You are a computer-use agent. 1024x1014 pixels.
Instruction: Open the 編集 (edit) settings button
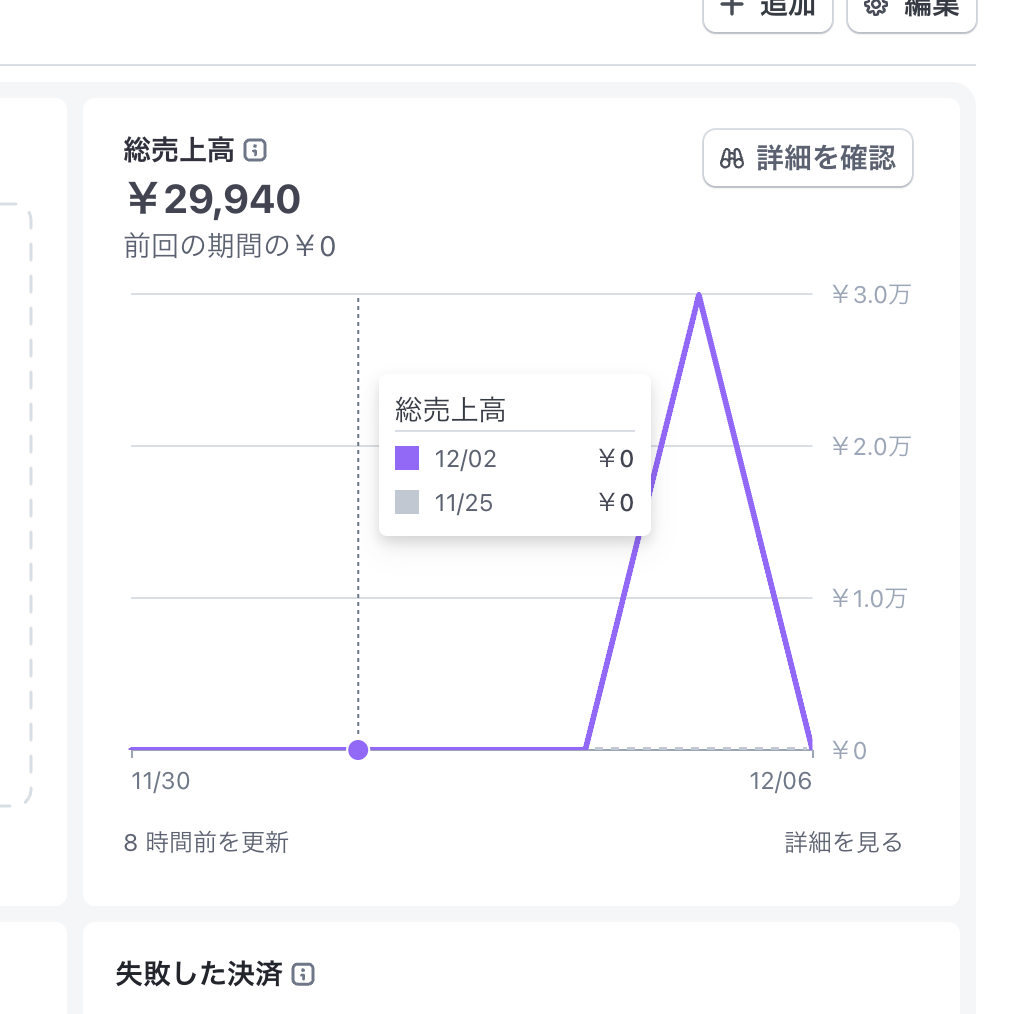point(911,10)
